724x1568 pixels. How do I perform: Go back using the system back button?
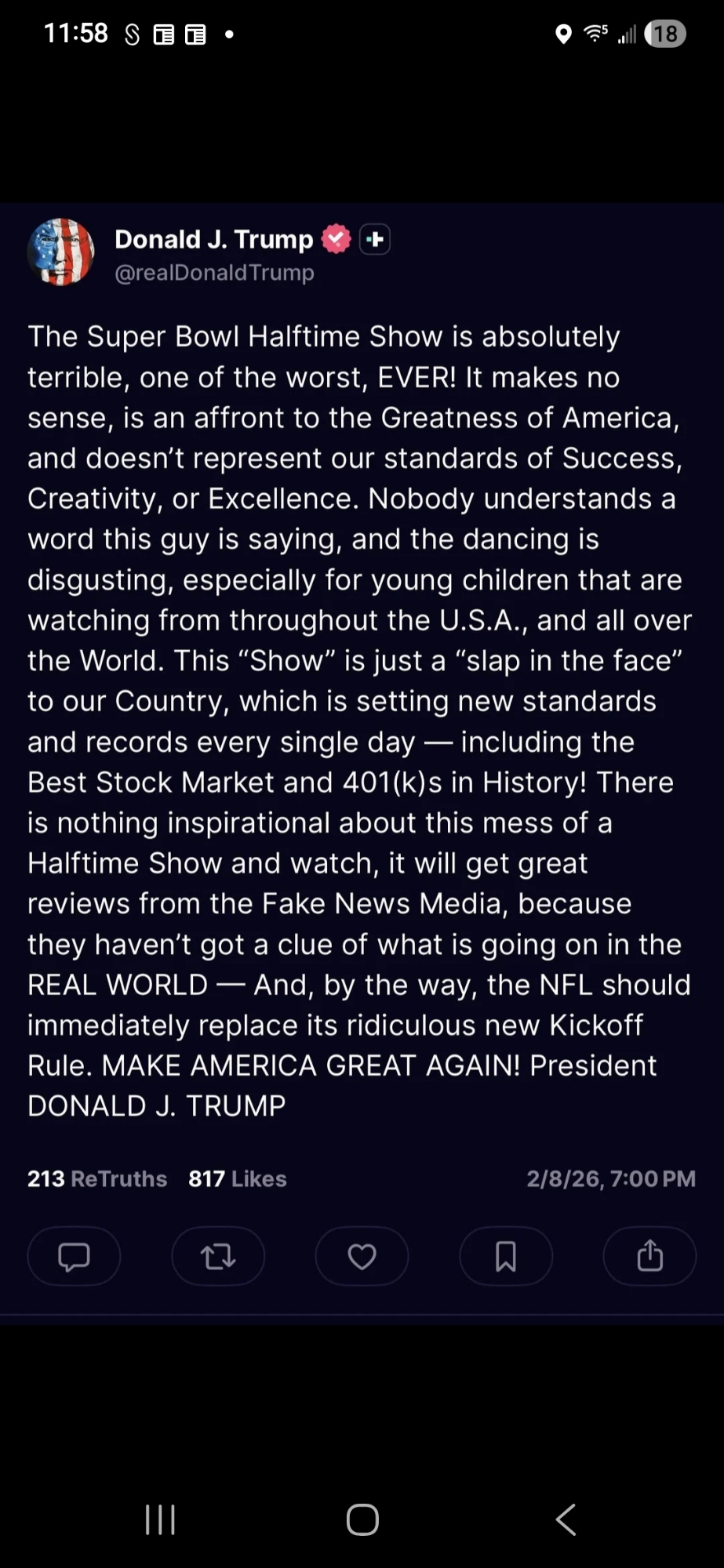coord(566,1519)
